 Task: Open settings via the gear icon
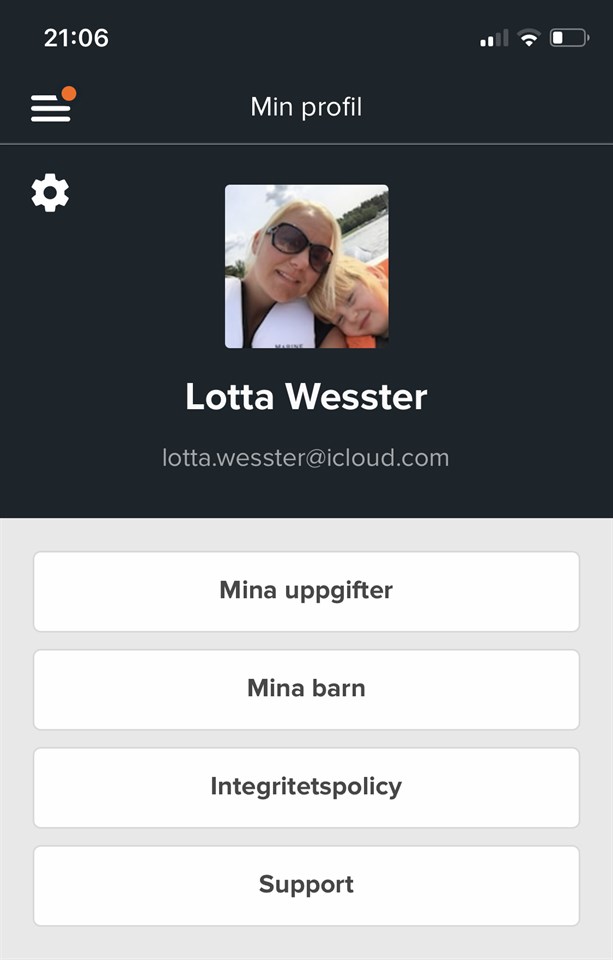pos(50,192)
